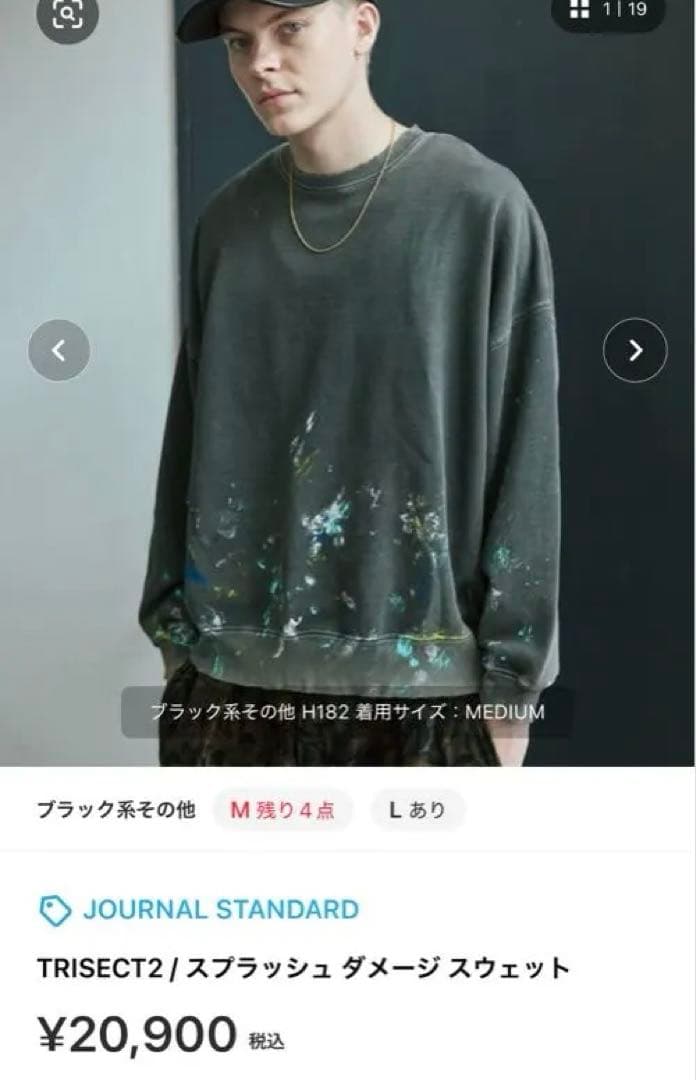696x1080 pixels.
Task: Open visual search for this image
Action: [67, 14]
